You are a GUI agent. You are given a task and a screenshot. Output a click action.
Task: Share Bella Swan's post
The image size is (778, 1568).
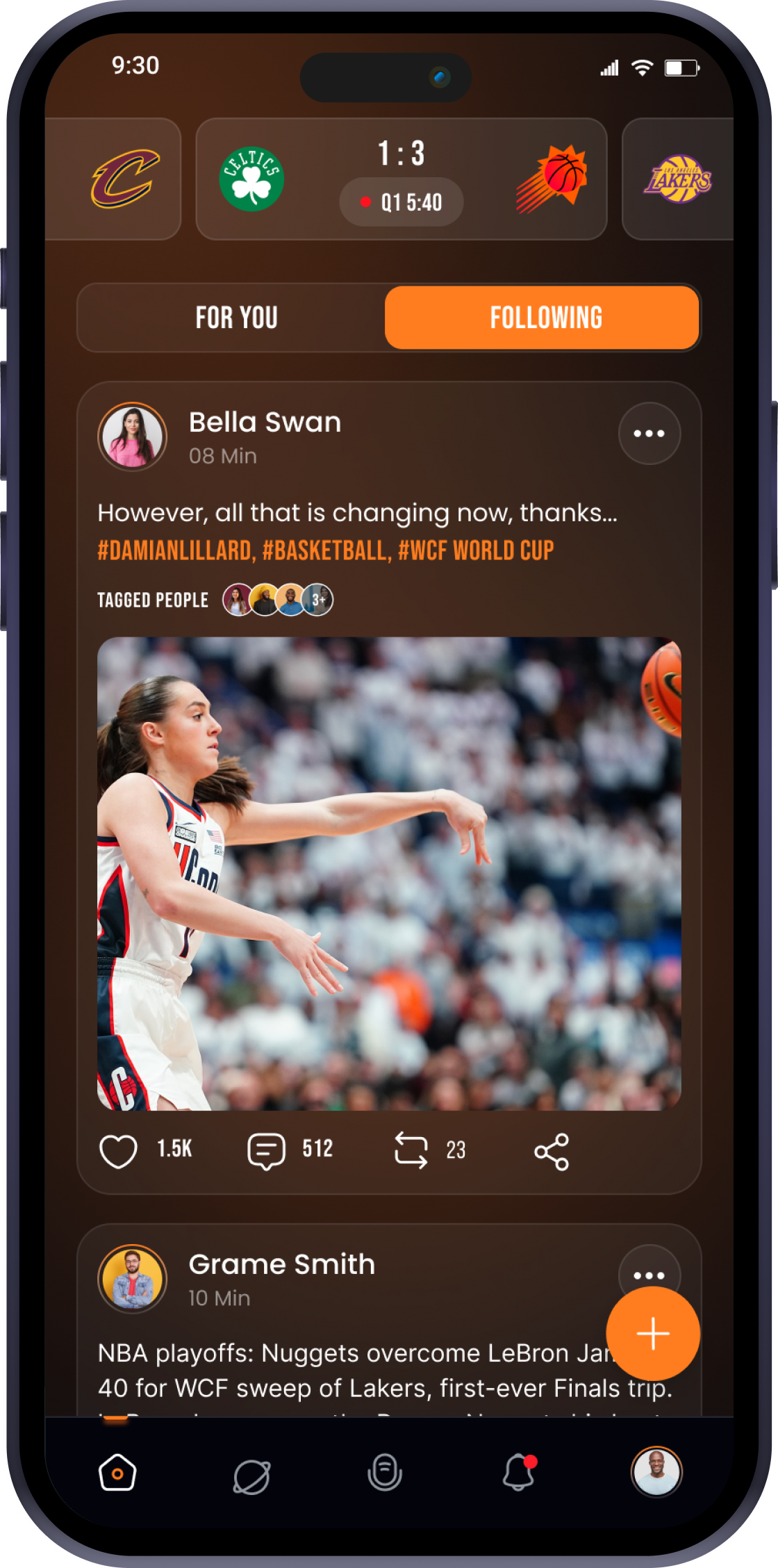tap(552, 1152)
